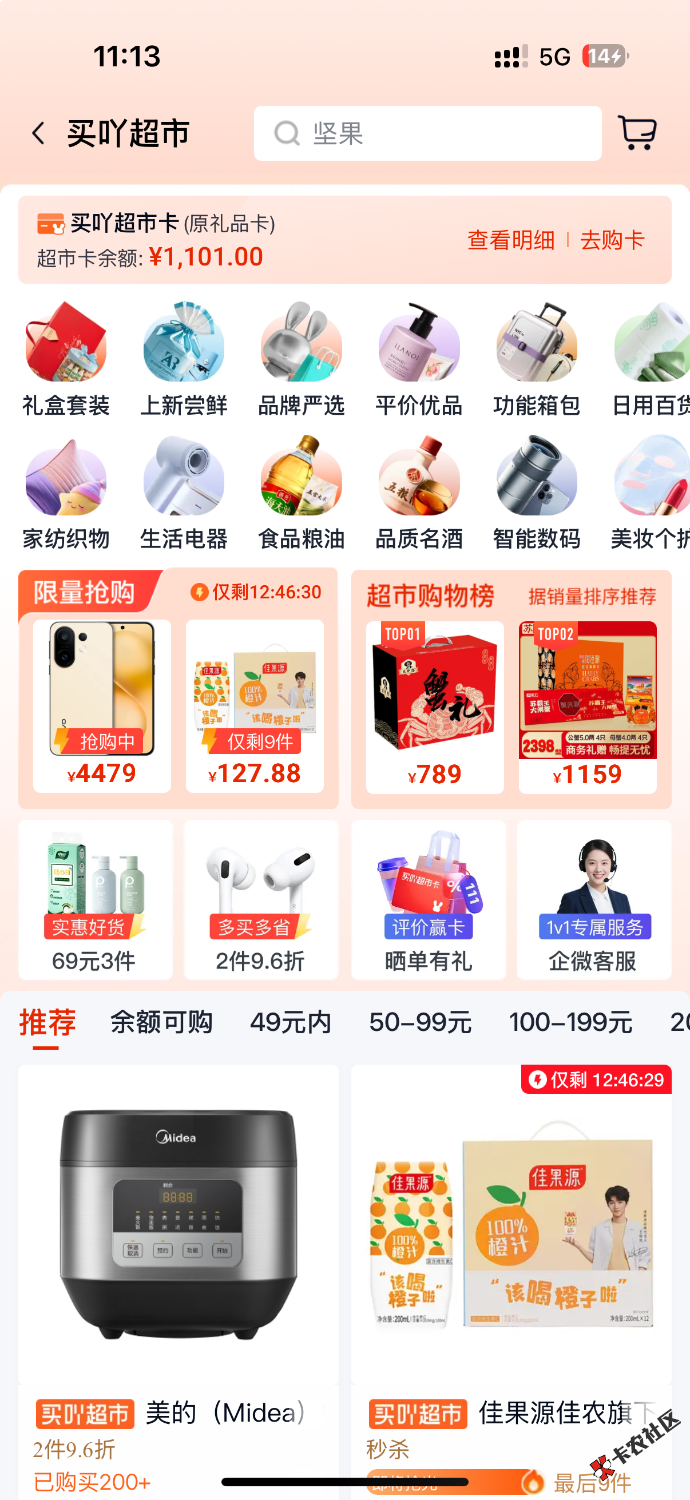The image size is (690, 1500).
Task: Switch to the 49元内 tab
Action: [x=290, y=1022]
